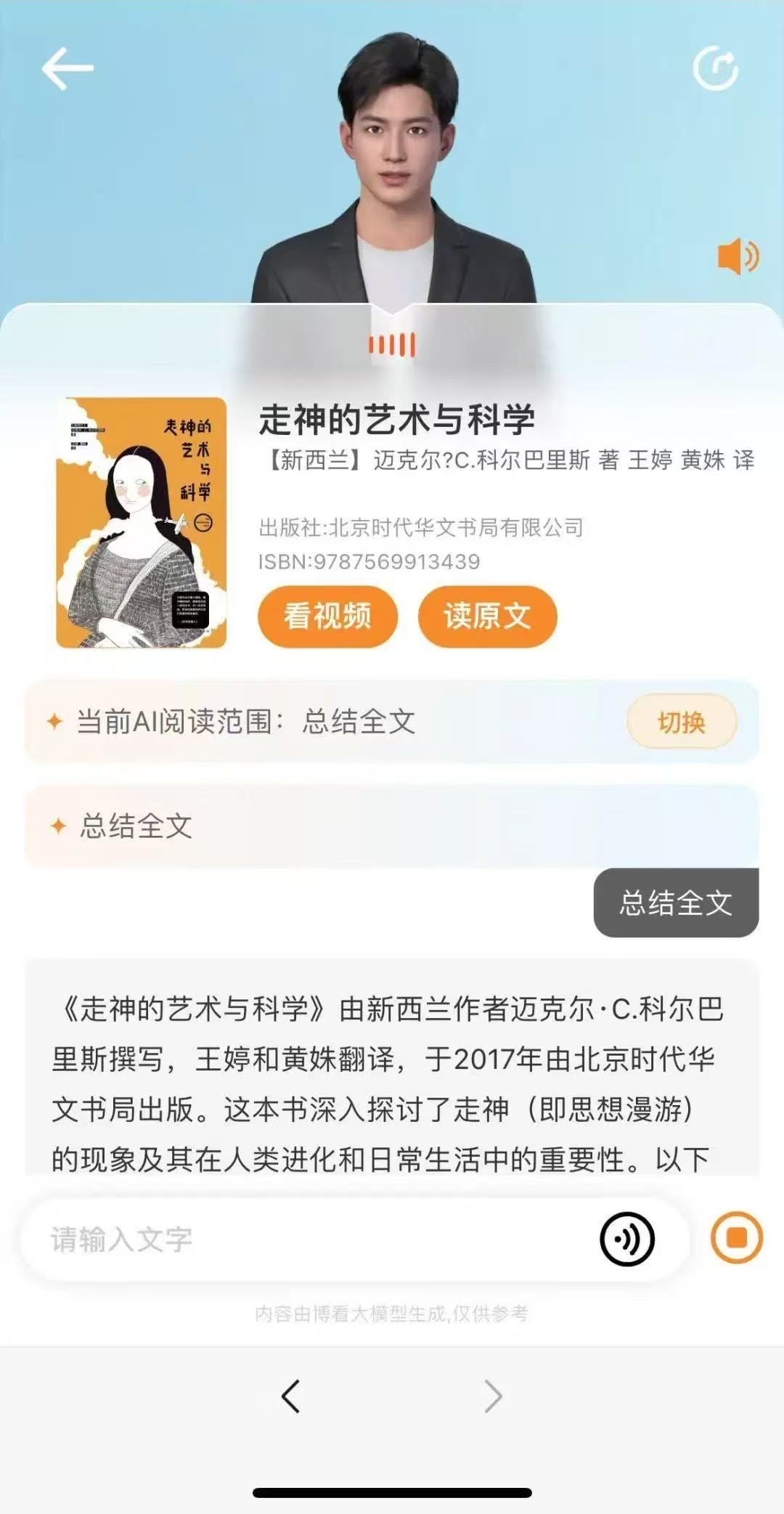
Task: Switch to voice input
Action: pyautogui.click(x=626, y=1239)
